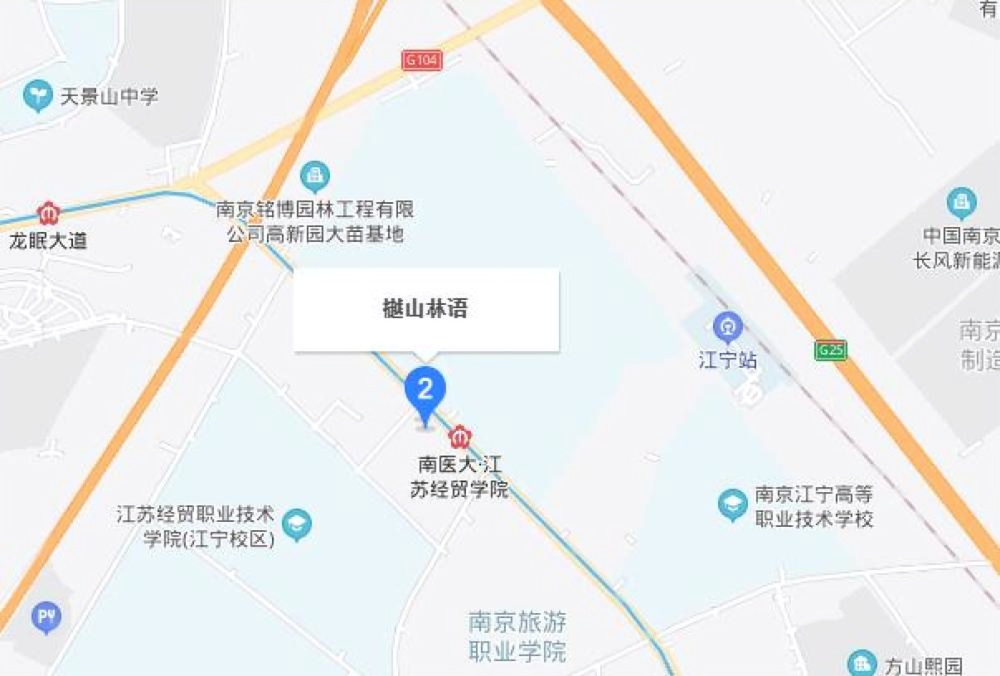
Task: Select the 天景山中学 school marker
Action: (39, 97)
